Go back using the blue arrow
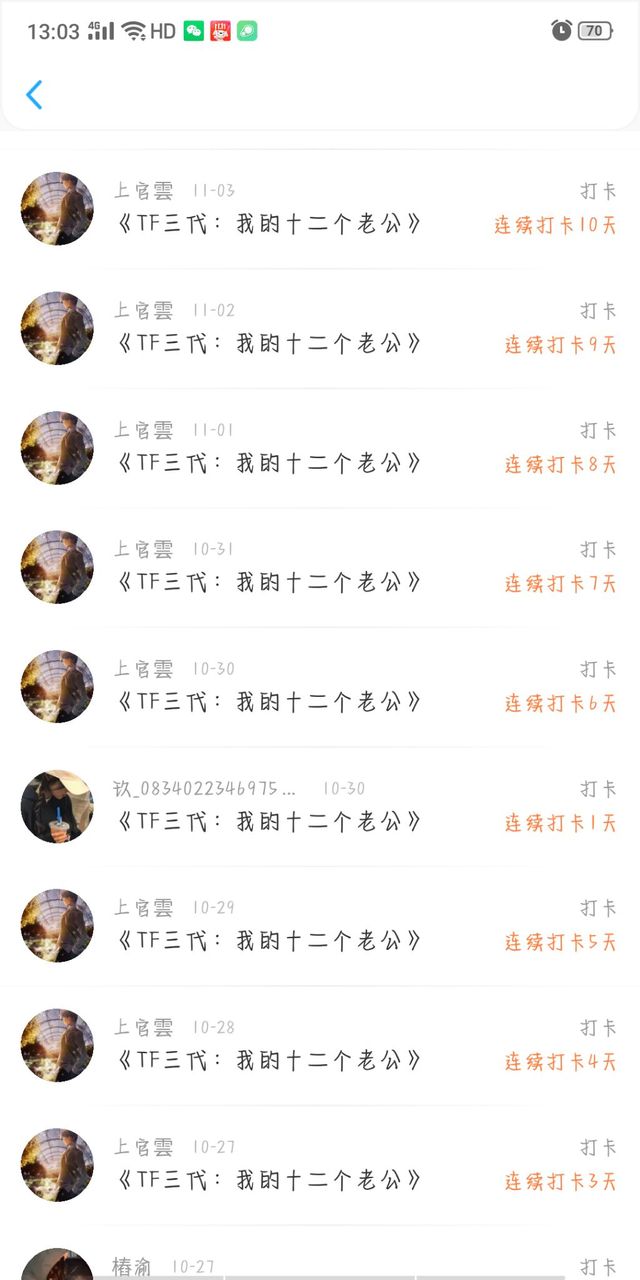The image size is (640, 1280). click(34, 95)
